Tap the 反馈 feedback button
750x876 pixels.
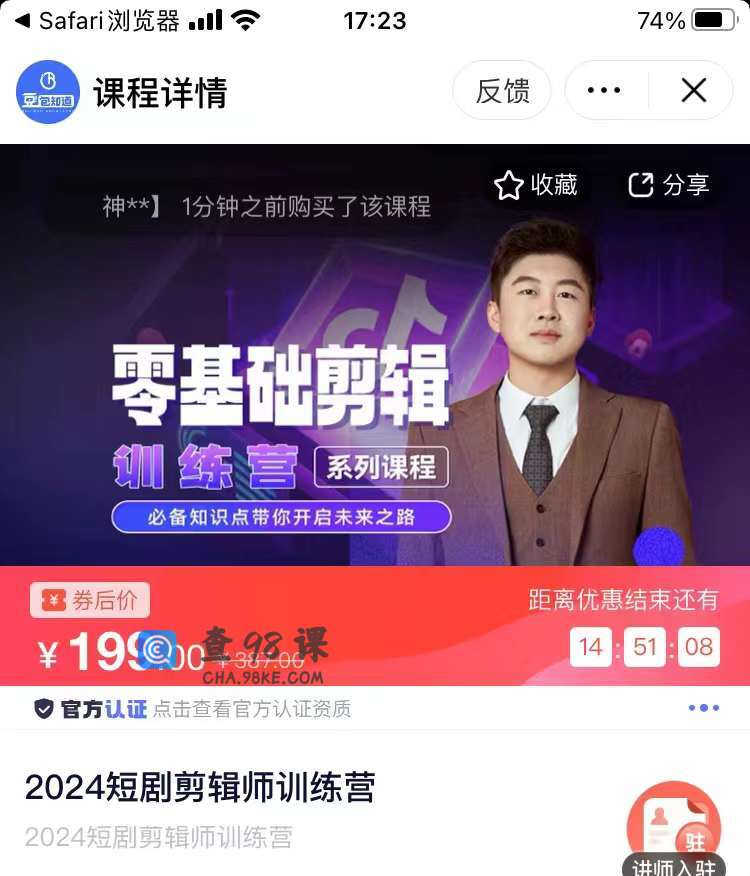[x=502, y=91]
